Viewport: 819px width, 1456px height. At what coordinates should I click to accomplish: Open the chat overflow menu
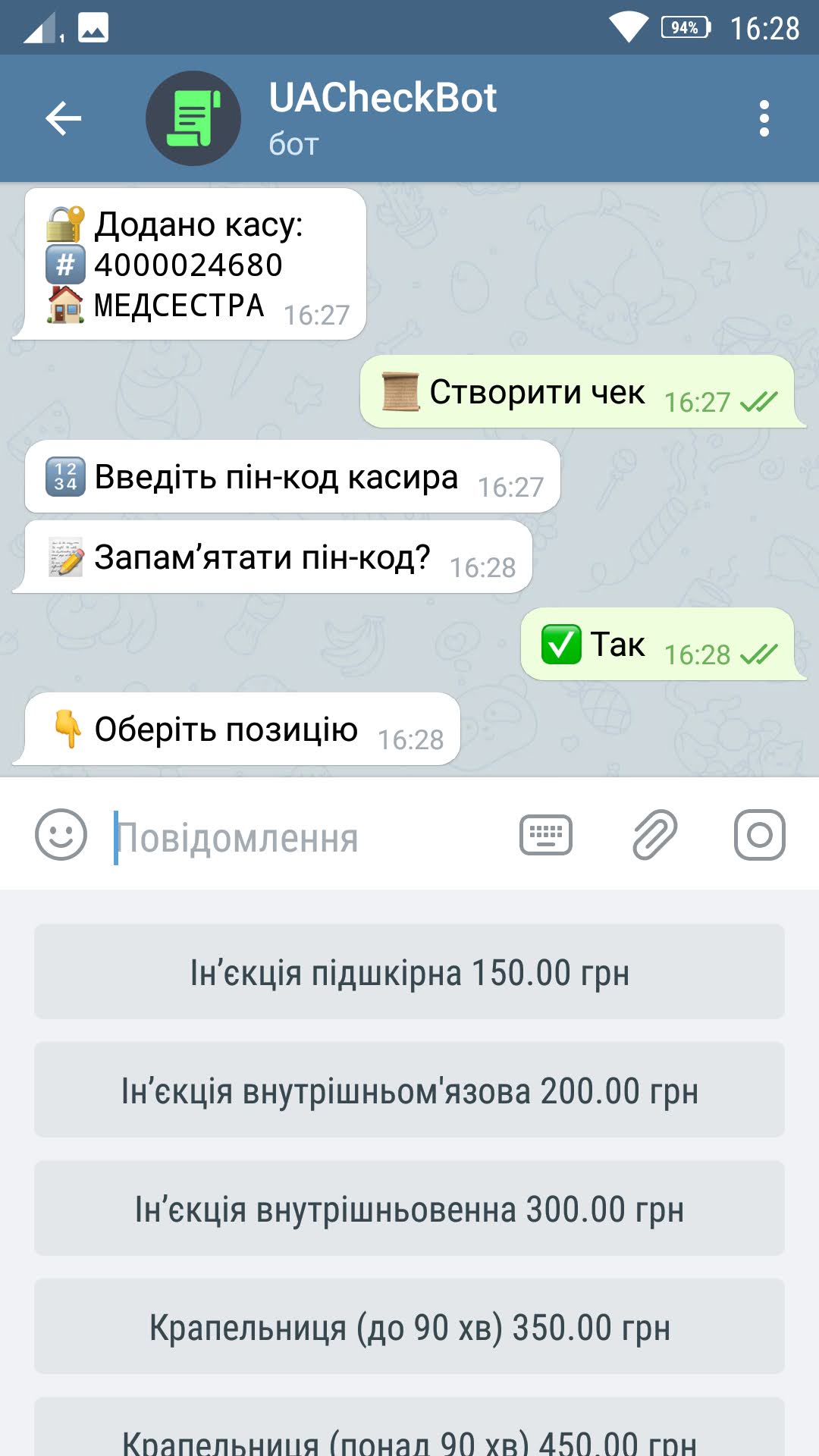click(764, 119)
